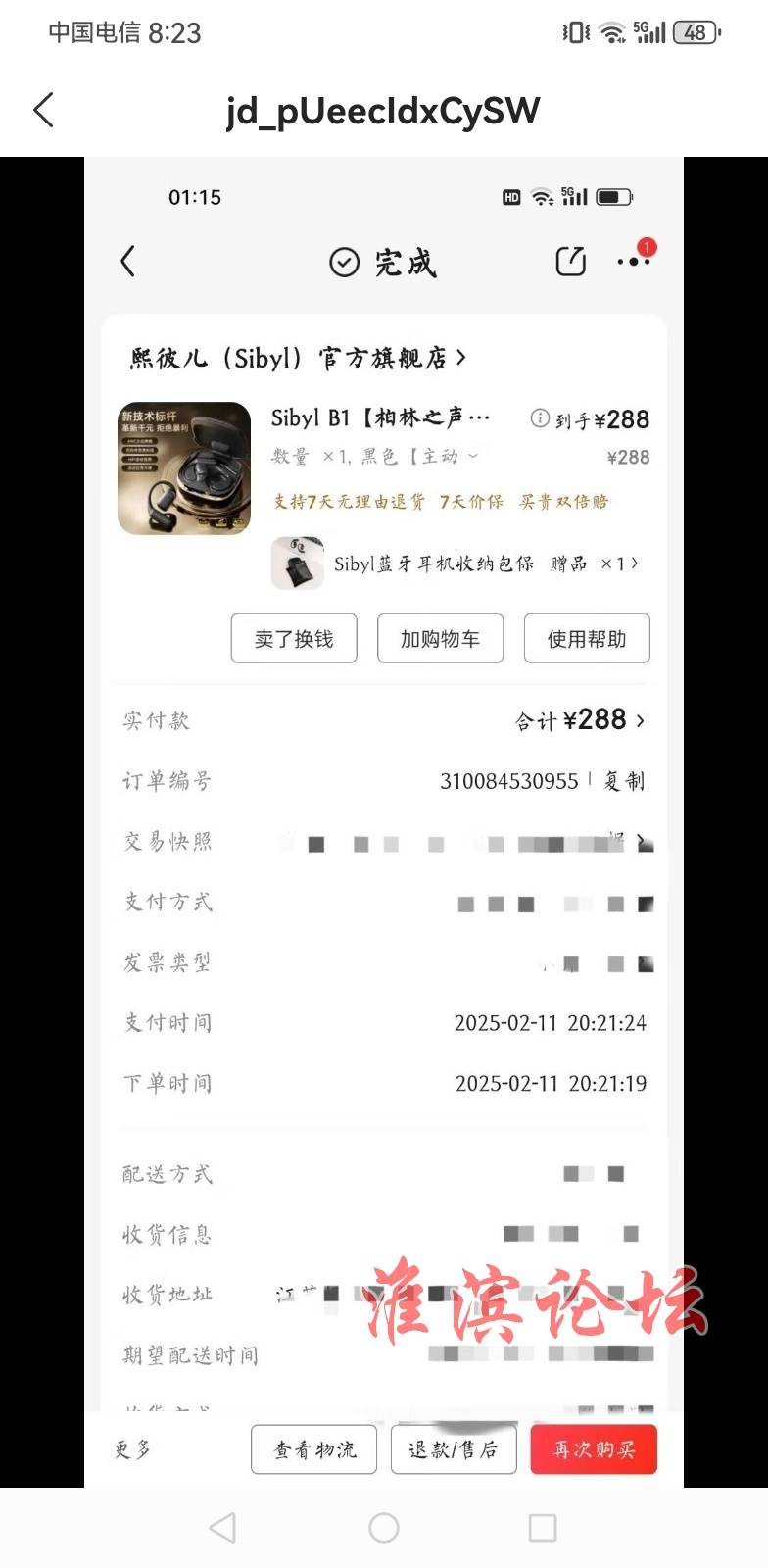The width and height of the screenshot is (768, 1568).
Task: Go back using the header arrow
Action: click(43, 110)
